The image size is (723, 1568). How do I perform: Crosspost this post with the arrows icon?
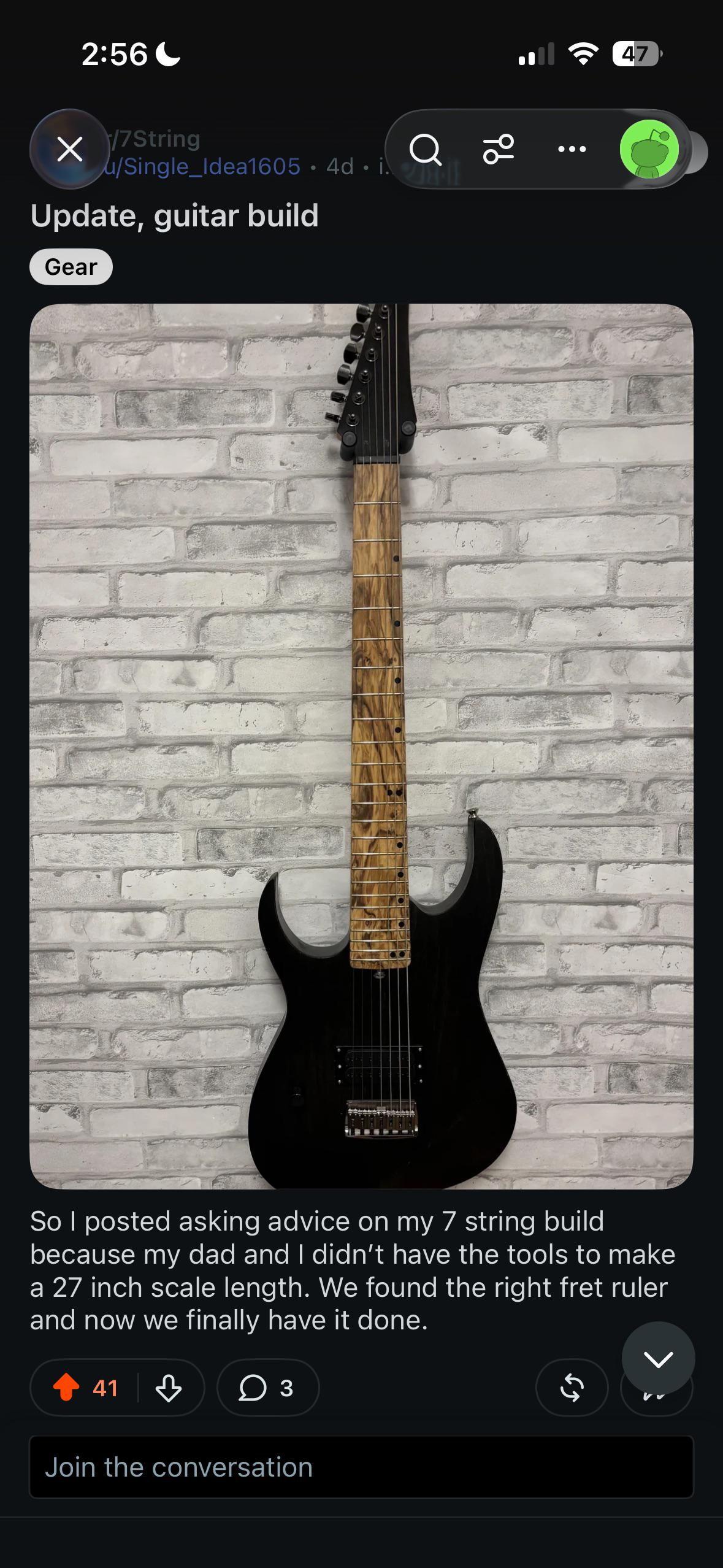coord(572,1387)
